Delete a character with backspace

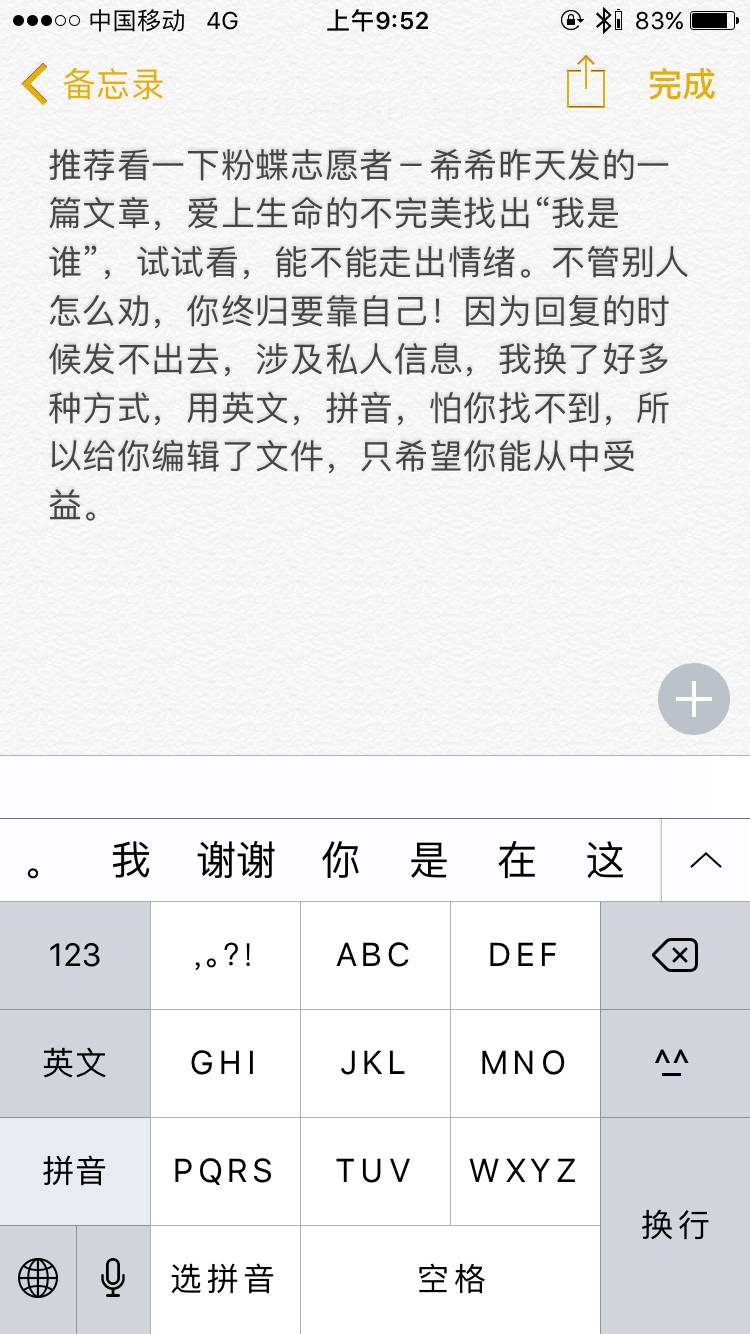click(675, 955)
